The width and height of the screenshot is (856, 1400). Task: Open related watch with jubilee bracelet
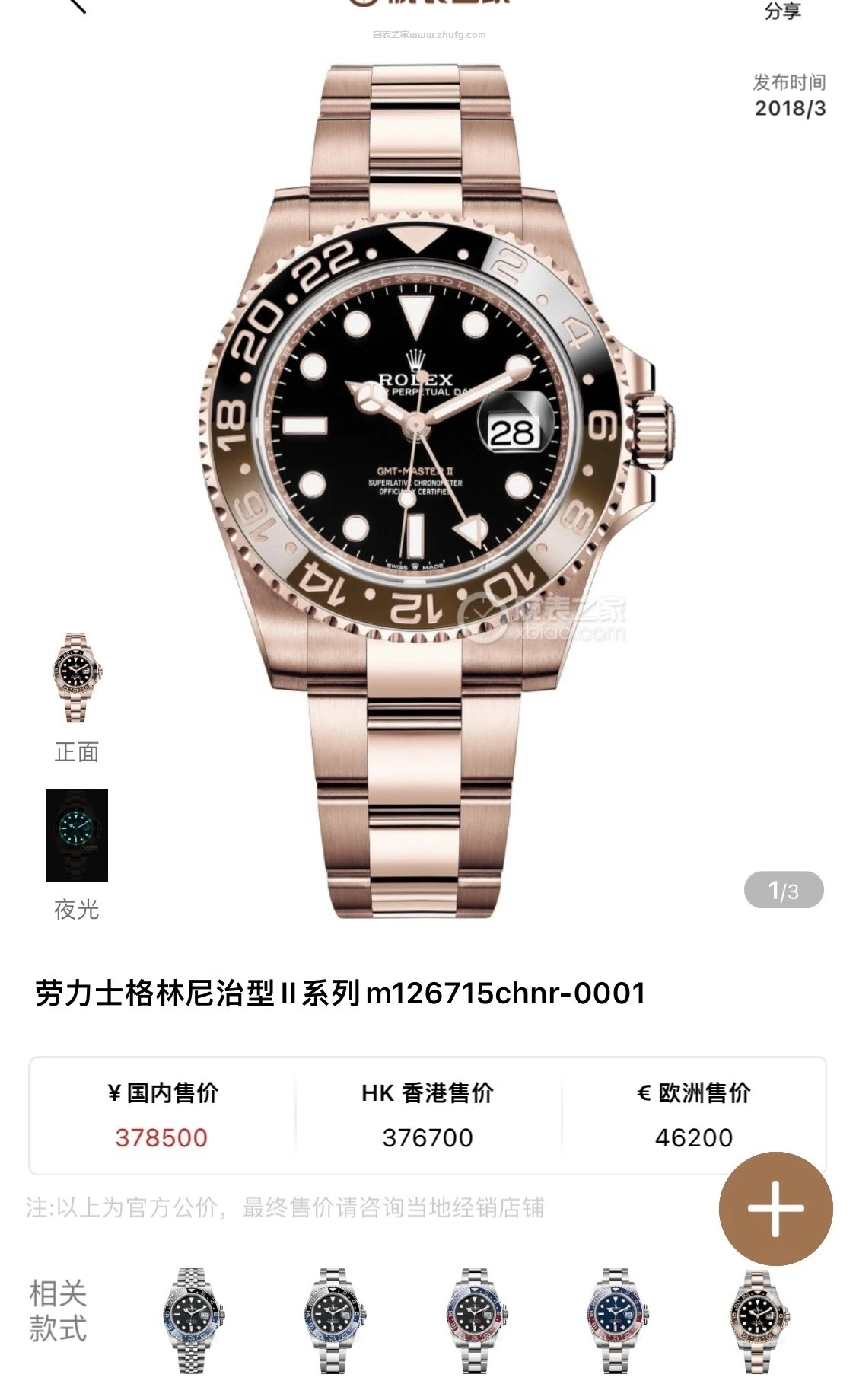tap(194, 1319)
